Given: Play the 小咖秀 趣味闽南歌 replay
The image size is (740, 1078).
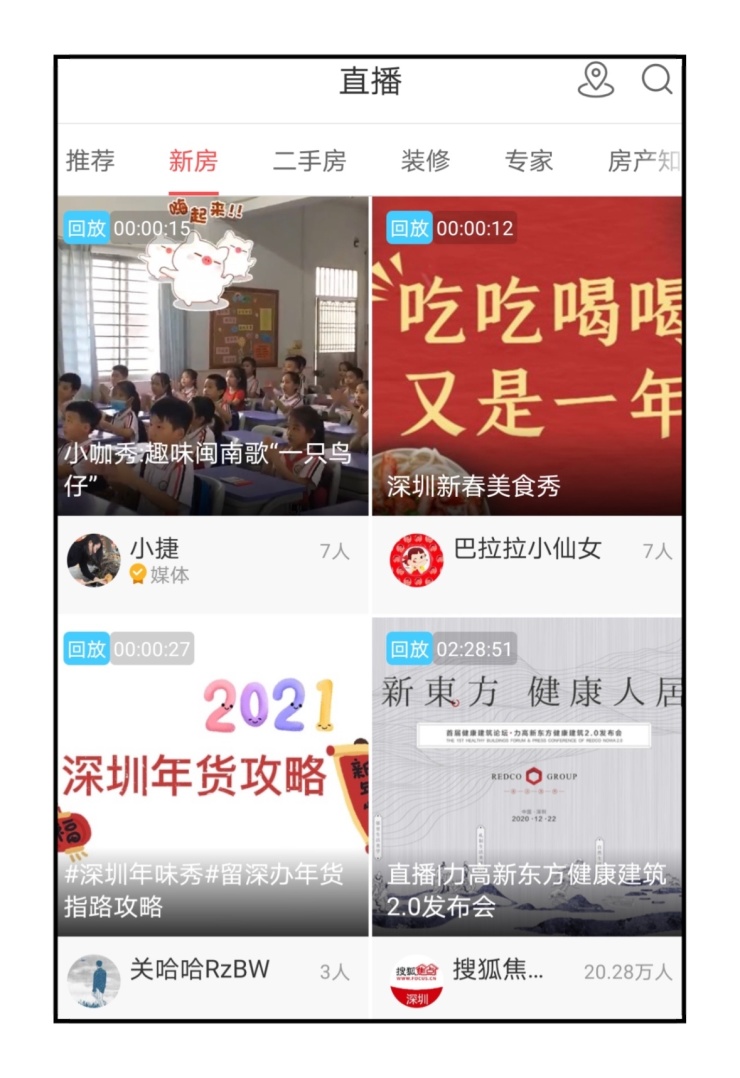Looking at the screenshot, I should point(213,356).
